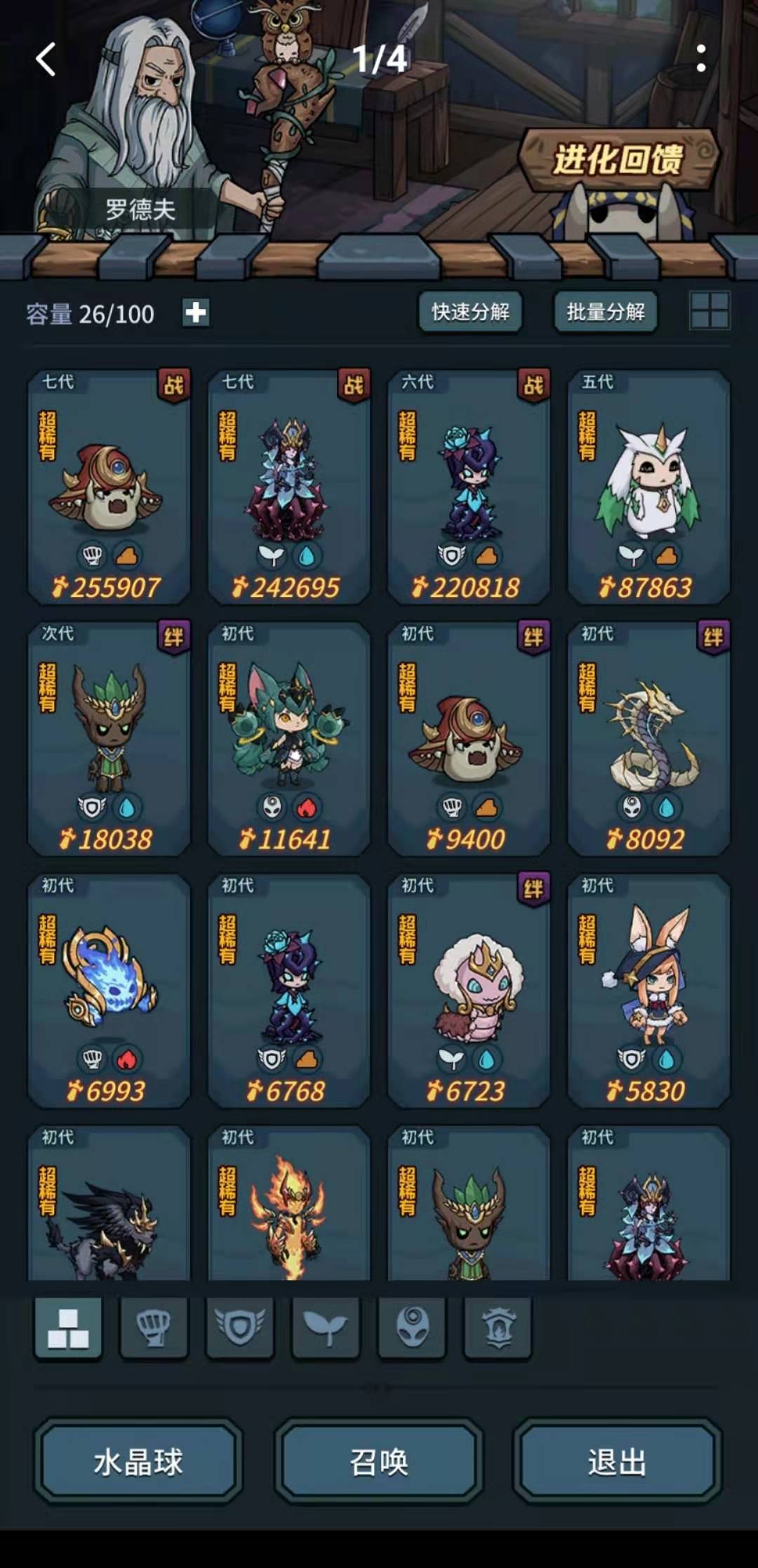Tap the 快速分解 button
This screenshot has height=1568, width=758.
click(x=470, y=312)
